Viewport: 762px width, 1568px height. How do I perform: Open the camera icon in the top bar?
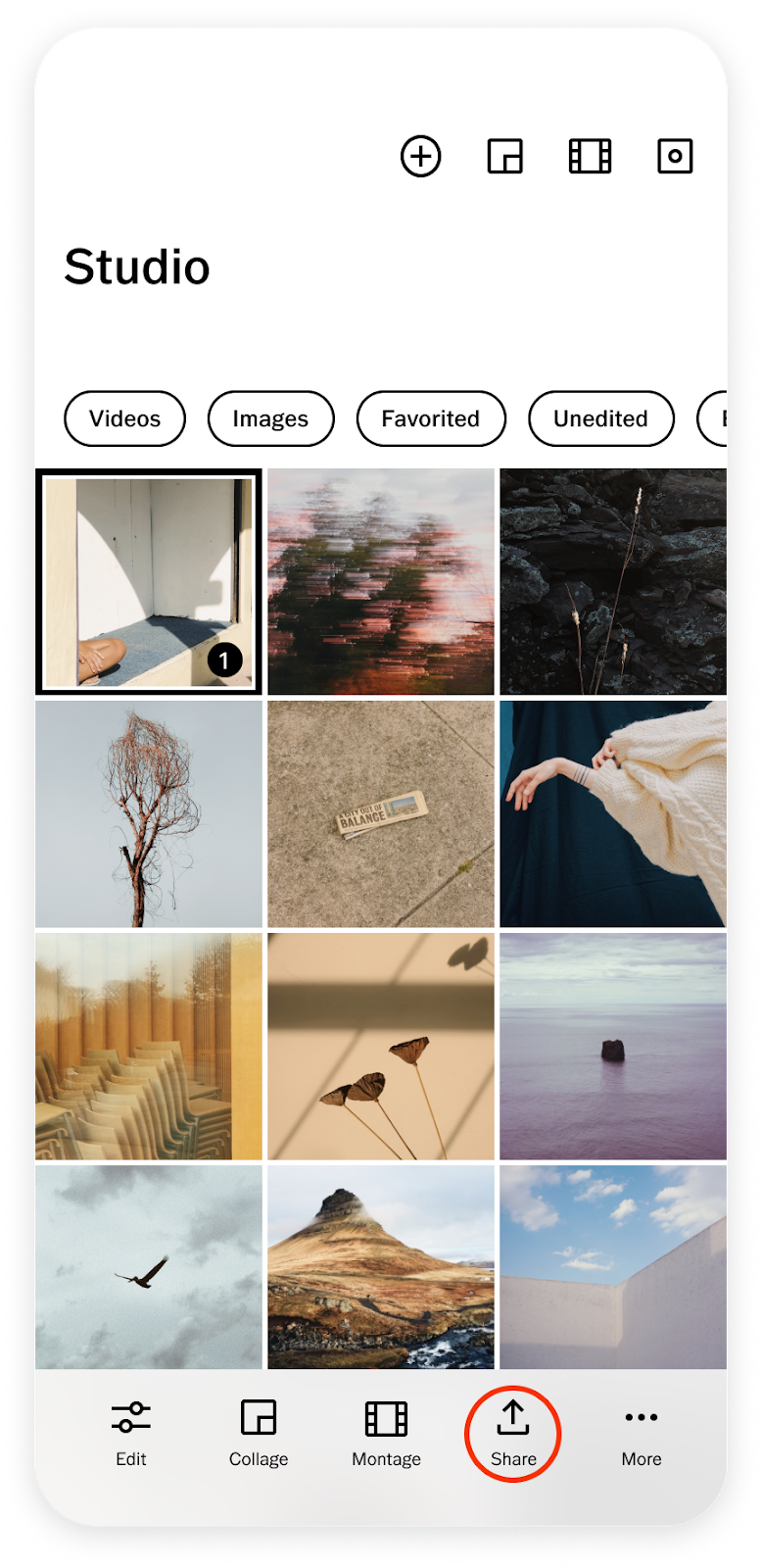coord(675,157)
